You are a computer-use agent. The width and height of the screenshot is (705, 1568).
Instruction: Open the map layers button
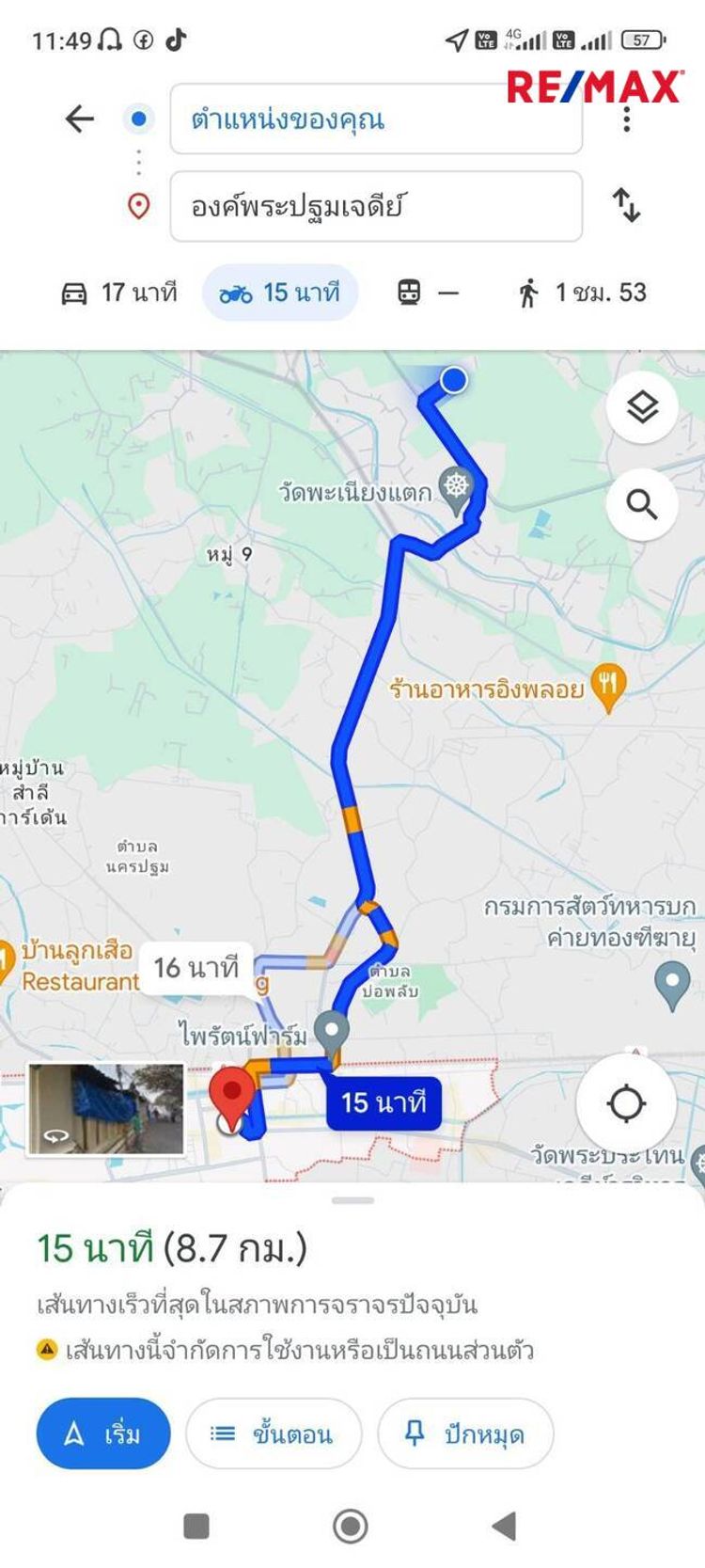tap(642, 407)
